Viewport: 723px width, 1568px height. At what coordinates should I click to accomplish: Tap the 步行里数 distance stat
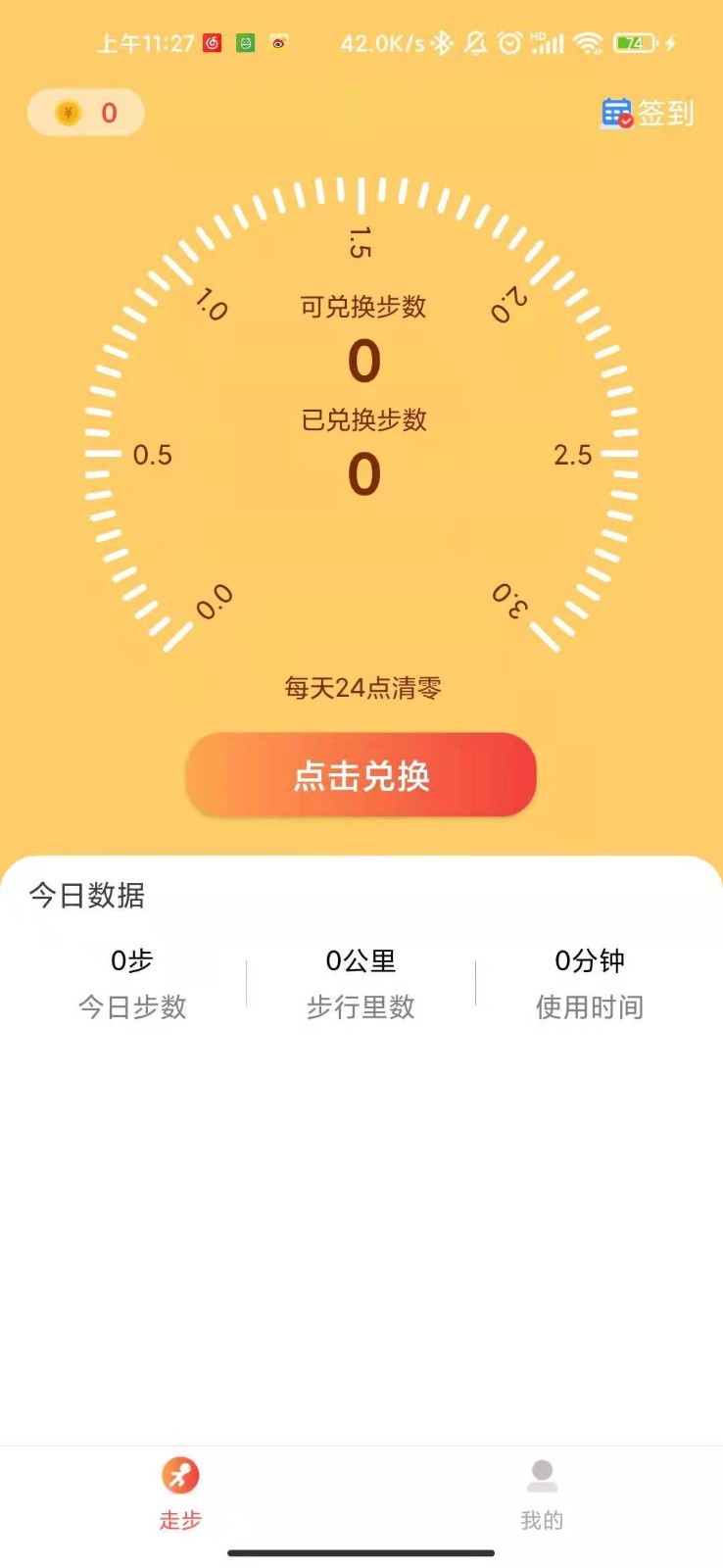pos(361,983)
